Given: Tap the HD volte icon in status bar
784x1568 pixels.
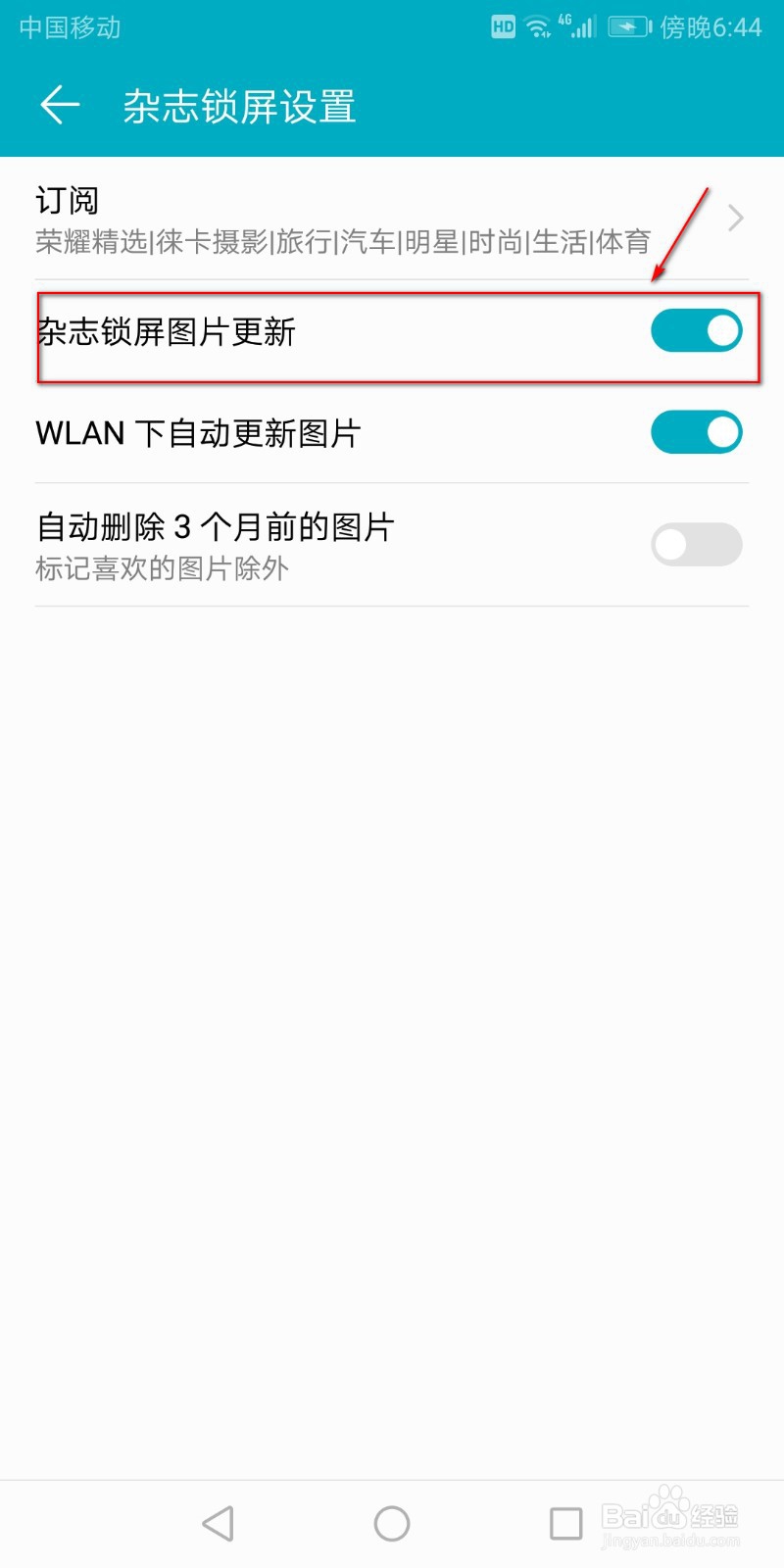Looking at the screenshot, I should (x=503, y=27).
